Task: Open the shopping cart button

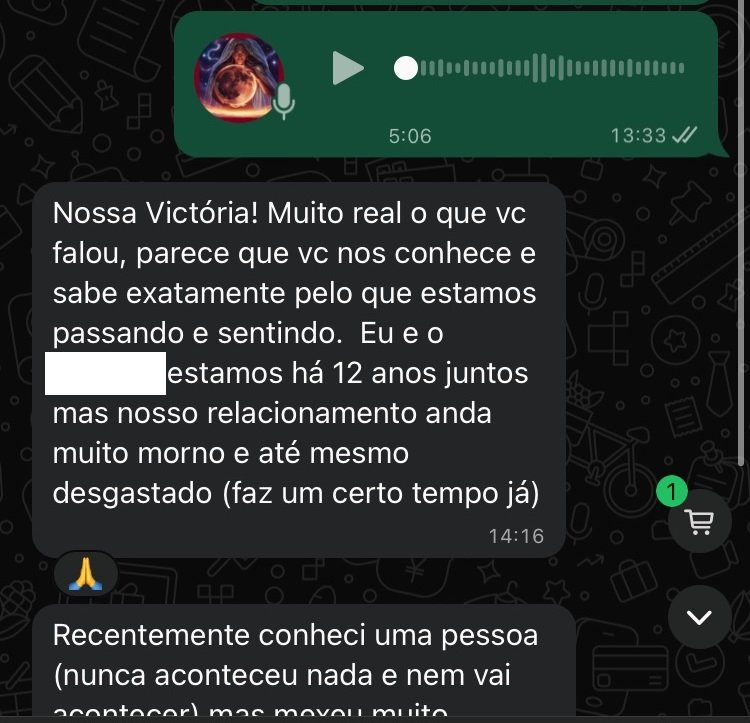Action: (x=699, y=521)
